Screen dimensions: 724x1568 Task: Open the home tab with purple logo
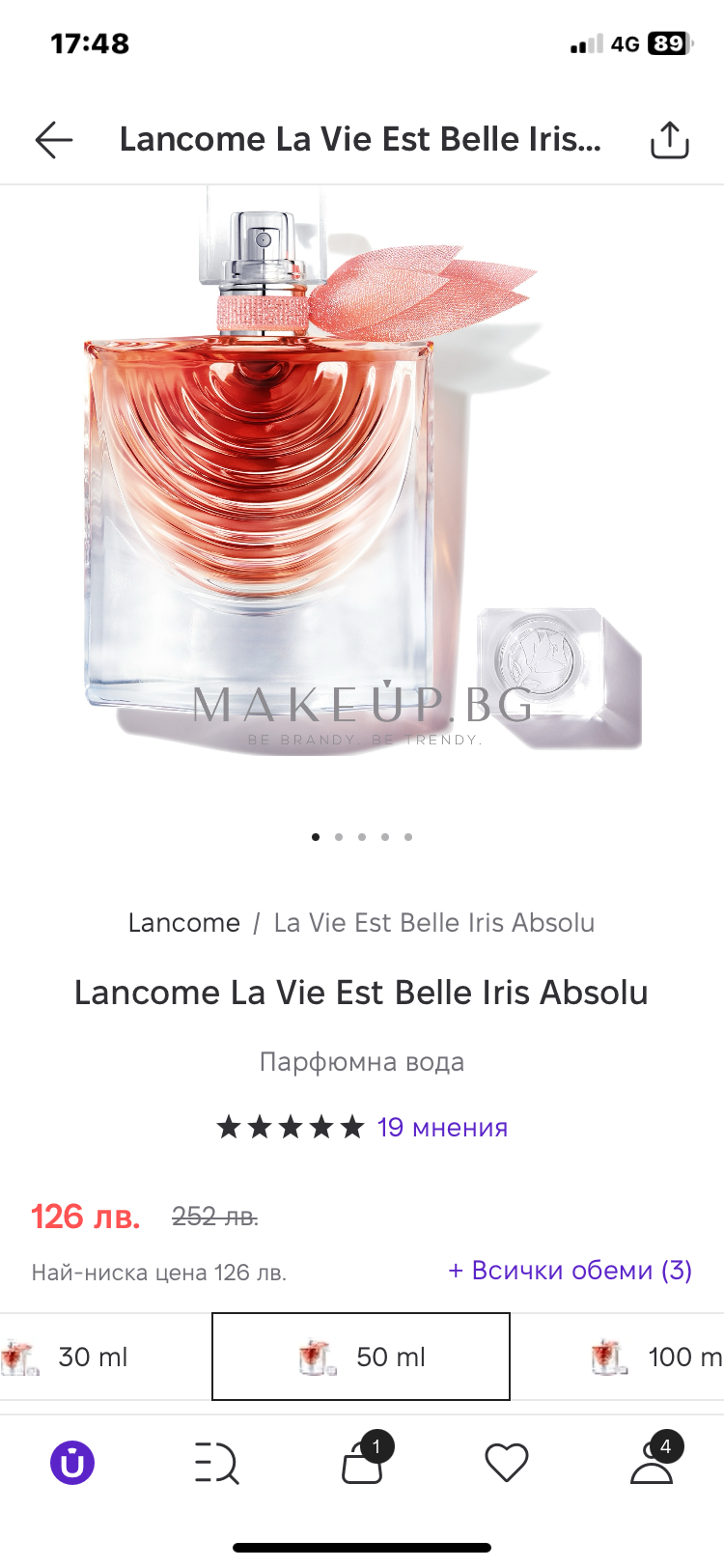(x=72, y=1463)
